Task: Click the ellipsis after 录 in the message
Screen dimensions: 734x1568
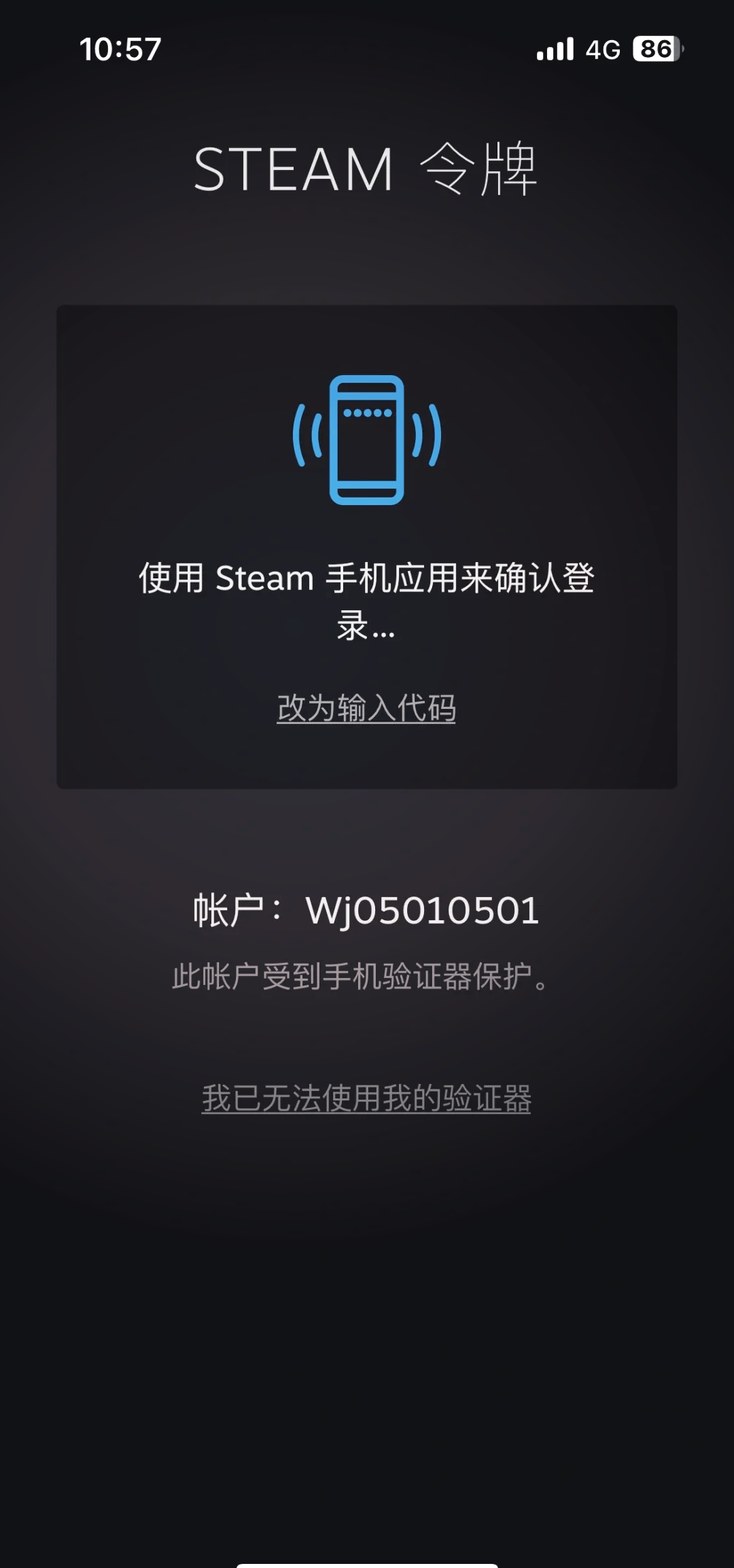Action: (x=384, y=632)
